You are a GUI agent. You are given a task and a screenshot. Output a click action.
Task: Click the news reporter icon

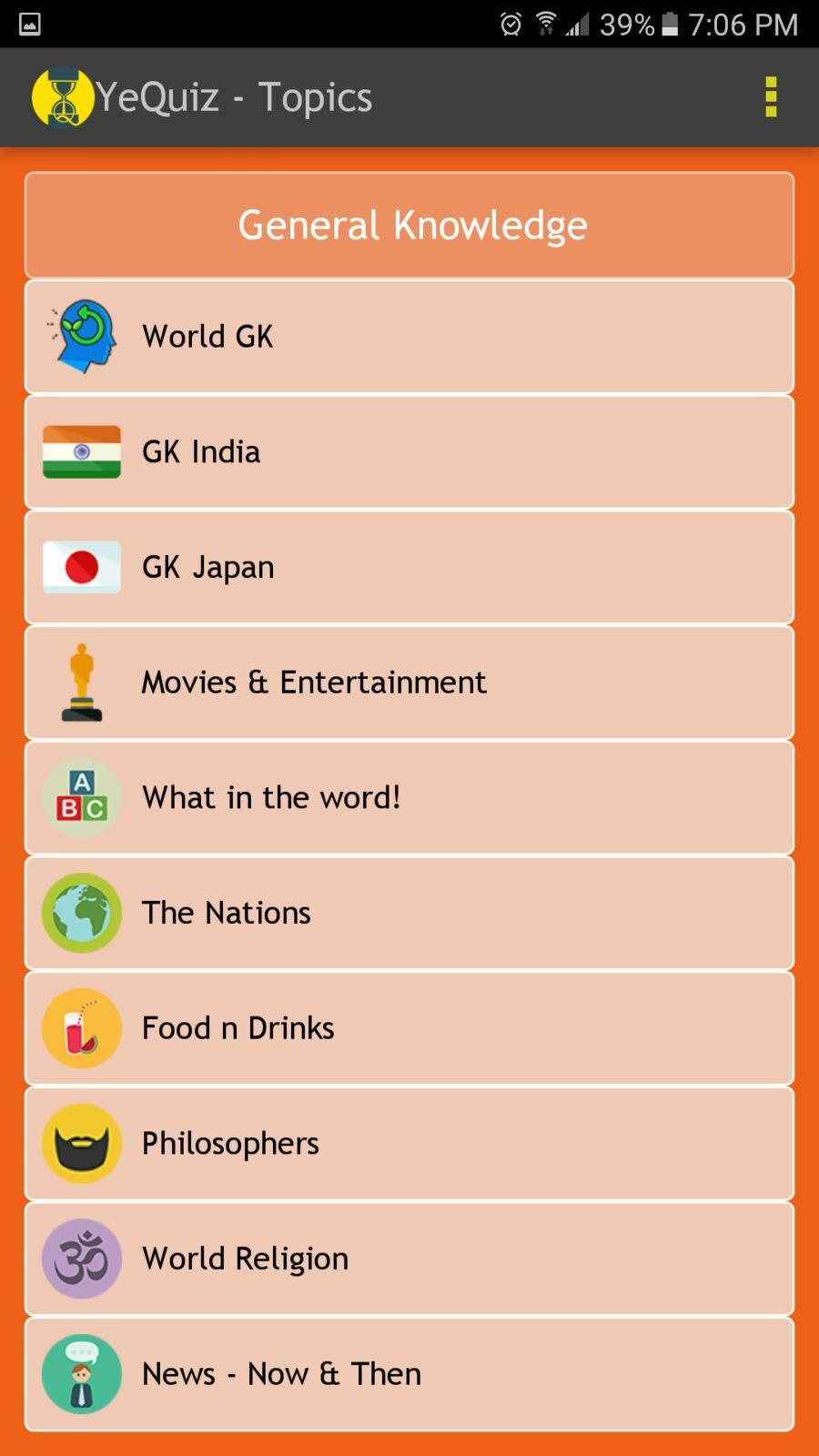point(81,1373)
